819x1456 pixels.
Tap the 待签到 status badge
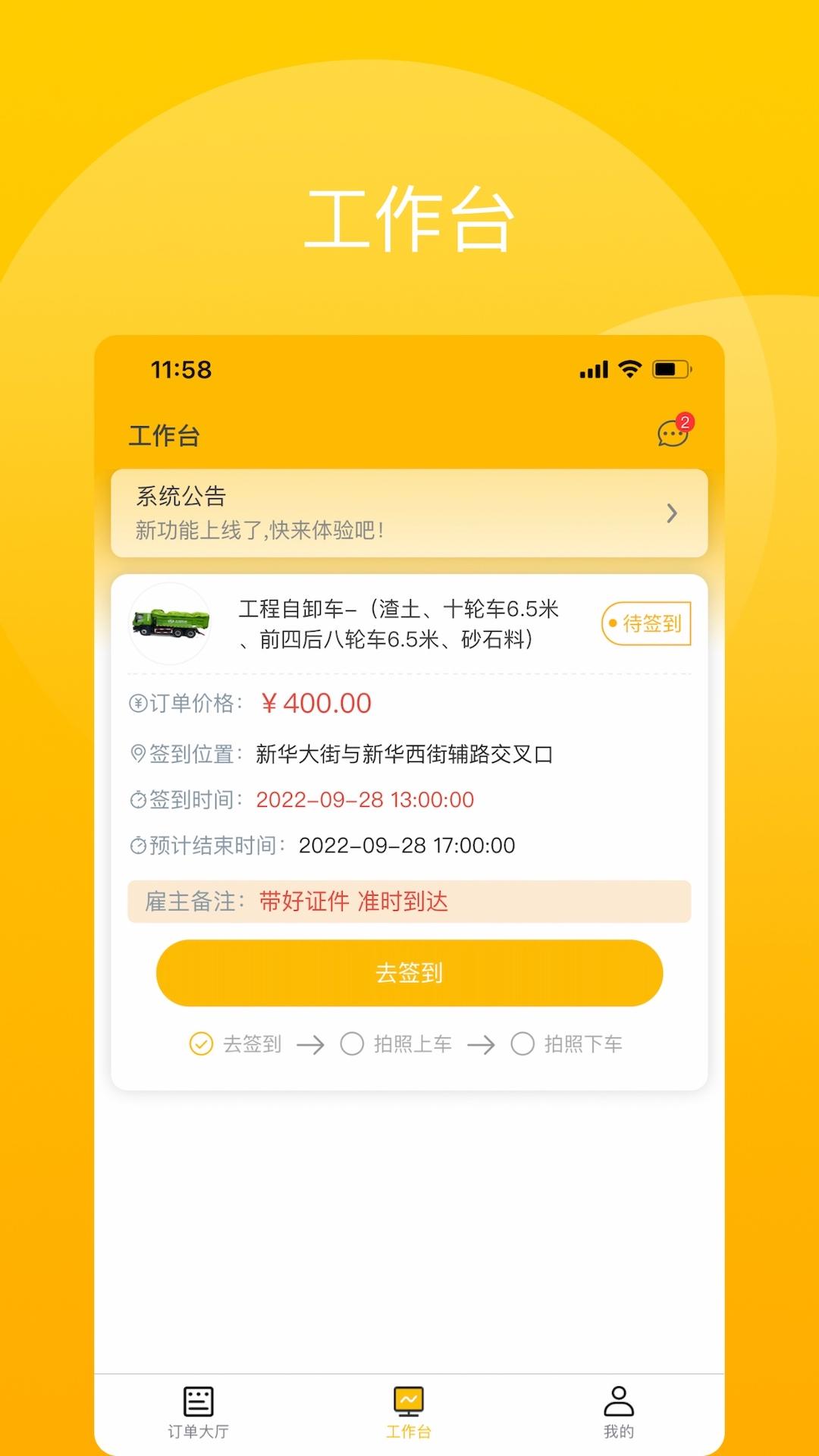pos(648,625)
